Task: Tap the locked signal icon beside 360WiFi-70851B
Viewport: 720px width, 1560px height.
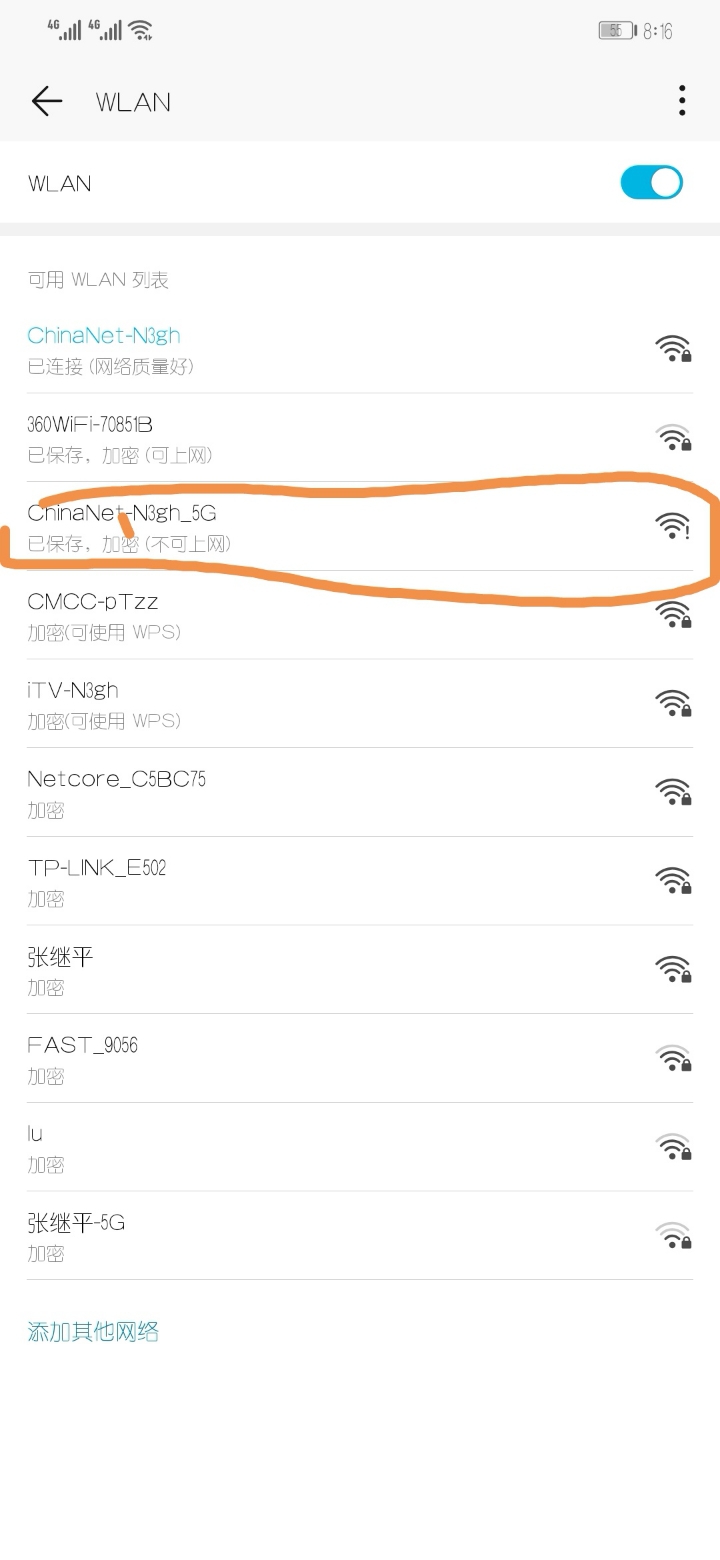Action: (x=672, y=437)
